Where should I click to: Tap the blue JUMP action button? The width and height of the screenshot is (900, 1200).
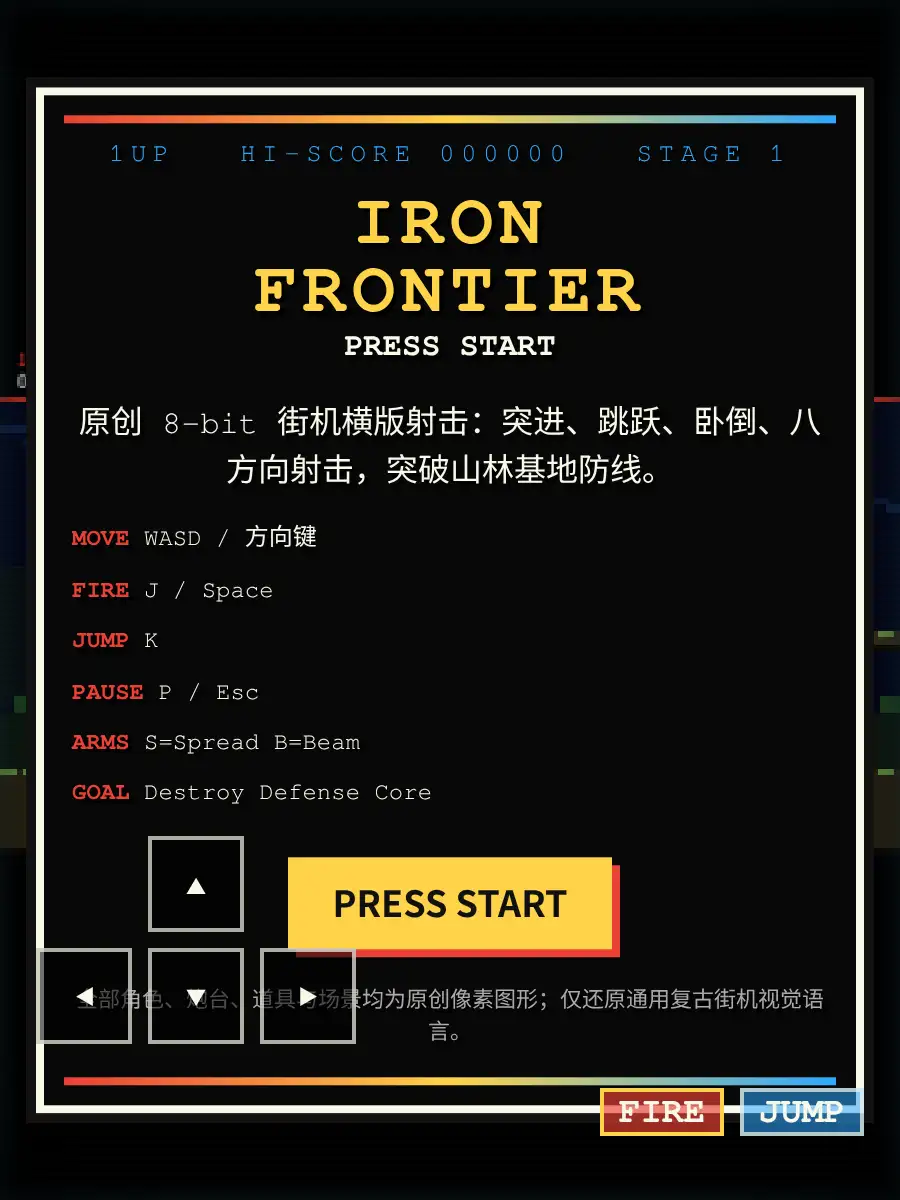click(x=801, y=1111)
